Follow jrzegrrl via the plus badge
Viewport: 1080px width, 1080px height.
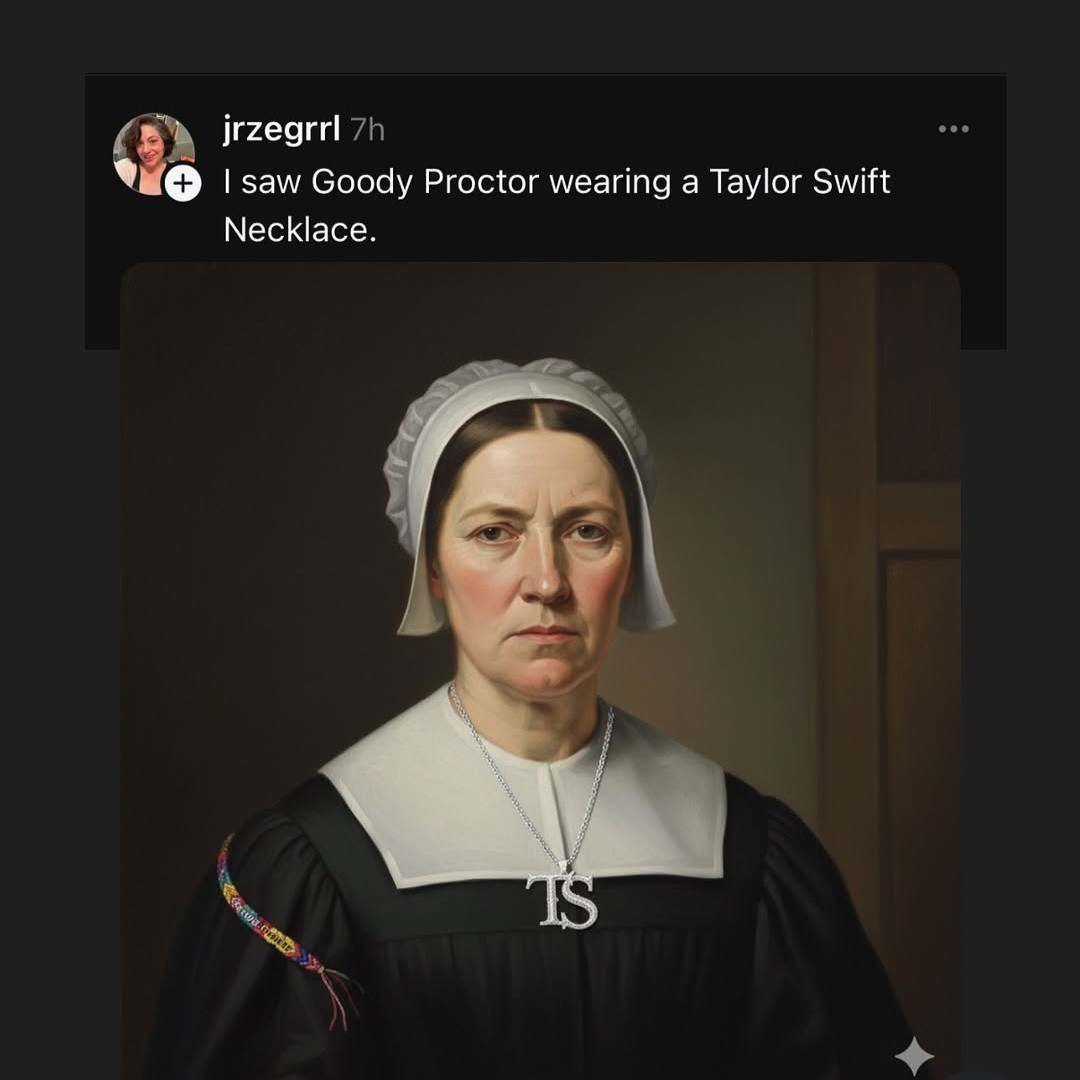tap(183, 184)
